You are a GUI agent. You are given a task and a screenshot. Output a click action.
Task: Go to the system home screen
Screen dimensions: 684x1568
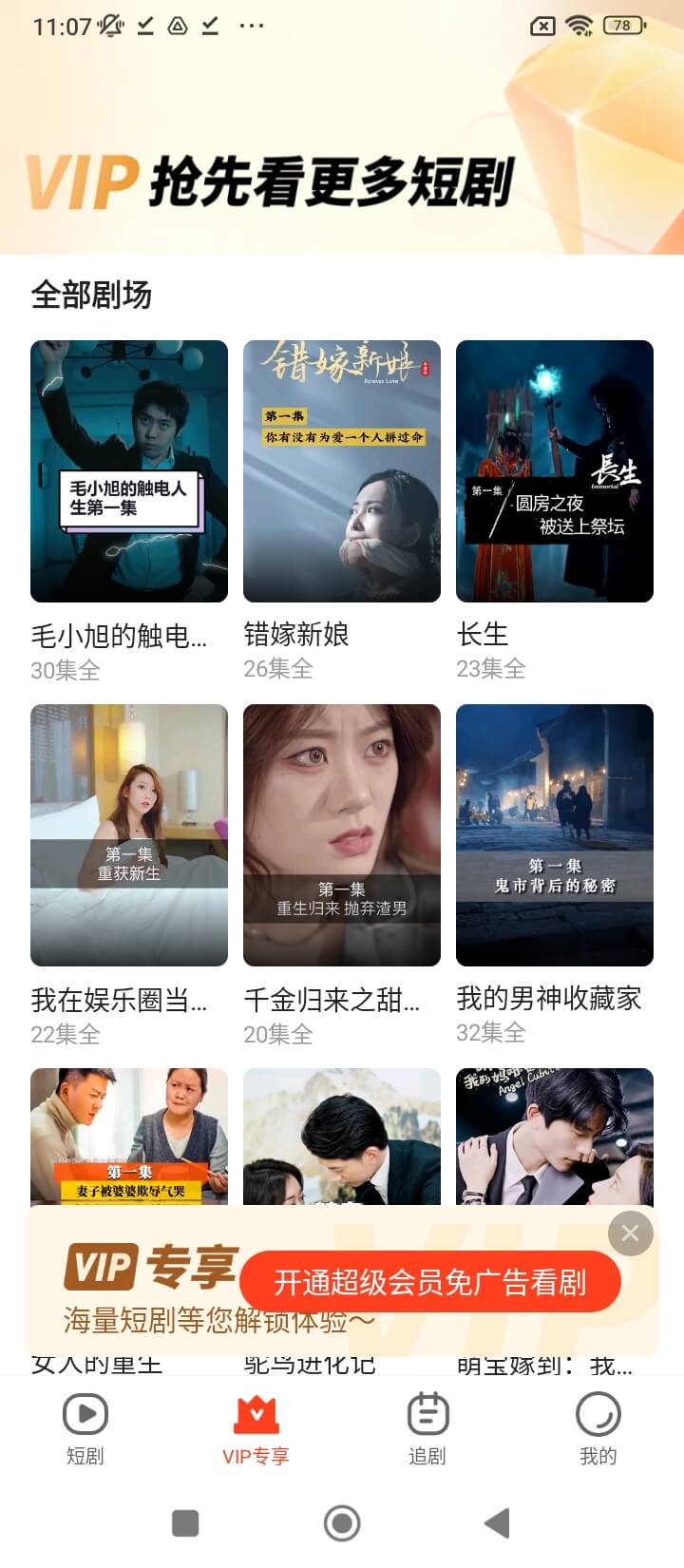pyautogui.click(x=342, y=1523)
